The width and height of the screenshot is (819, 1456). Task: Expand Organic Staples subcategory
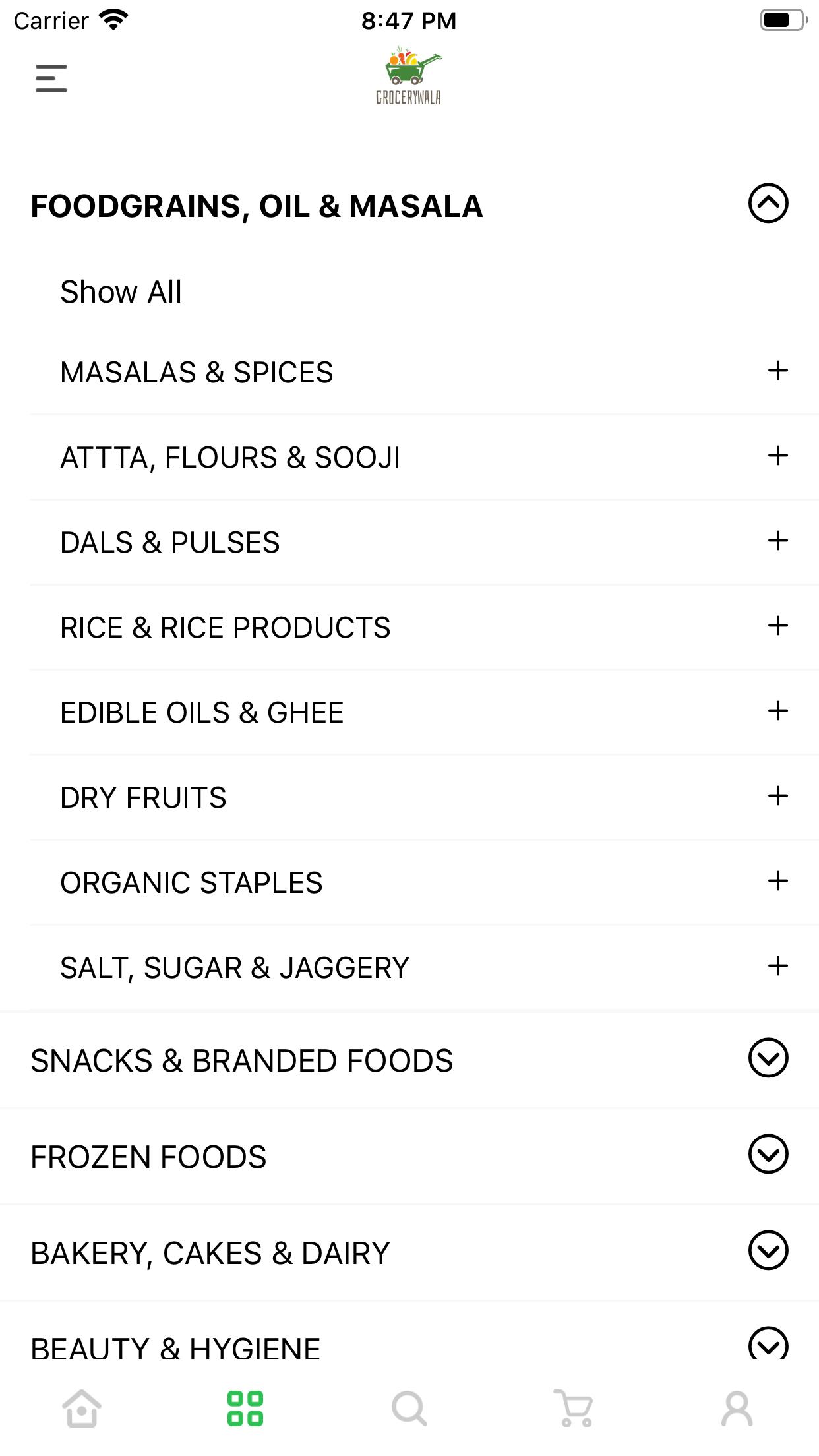coord(778,881)
